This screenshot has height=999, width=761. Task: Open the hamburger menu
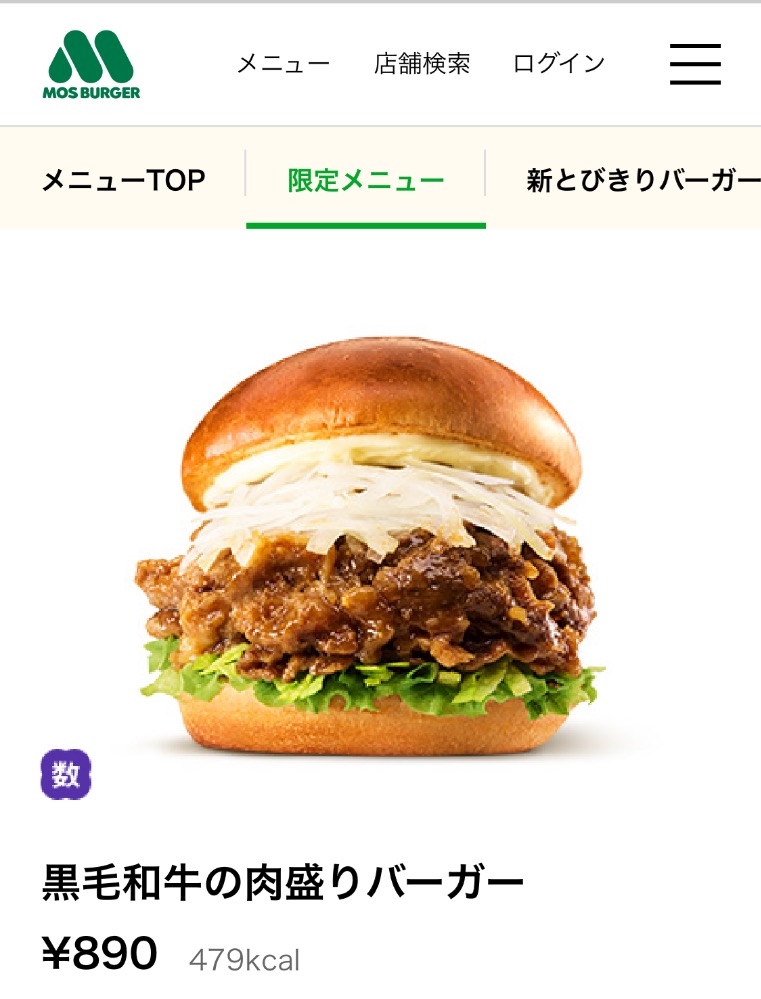click(x=695, y=64)
